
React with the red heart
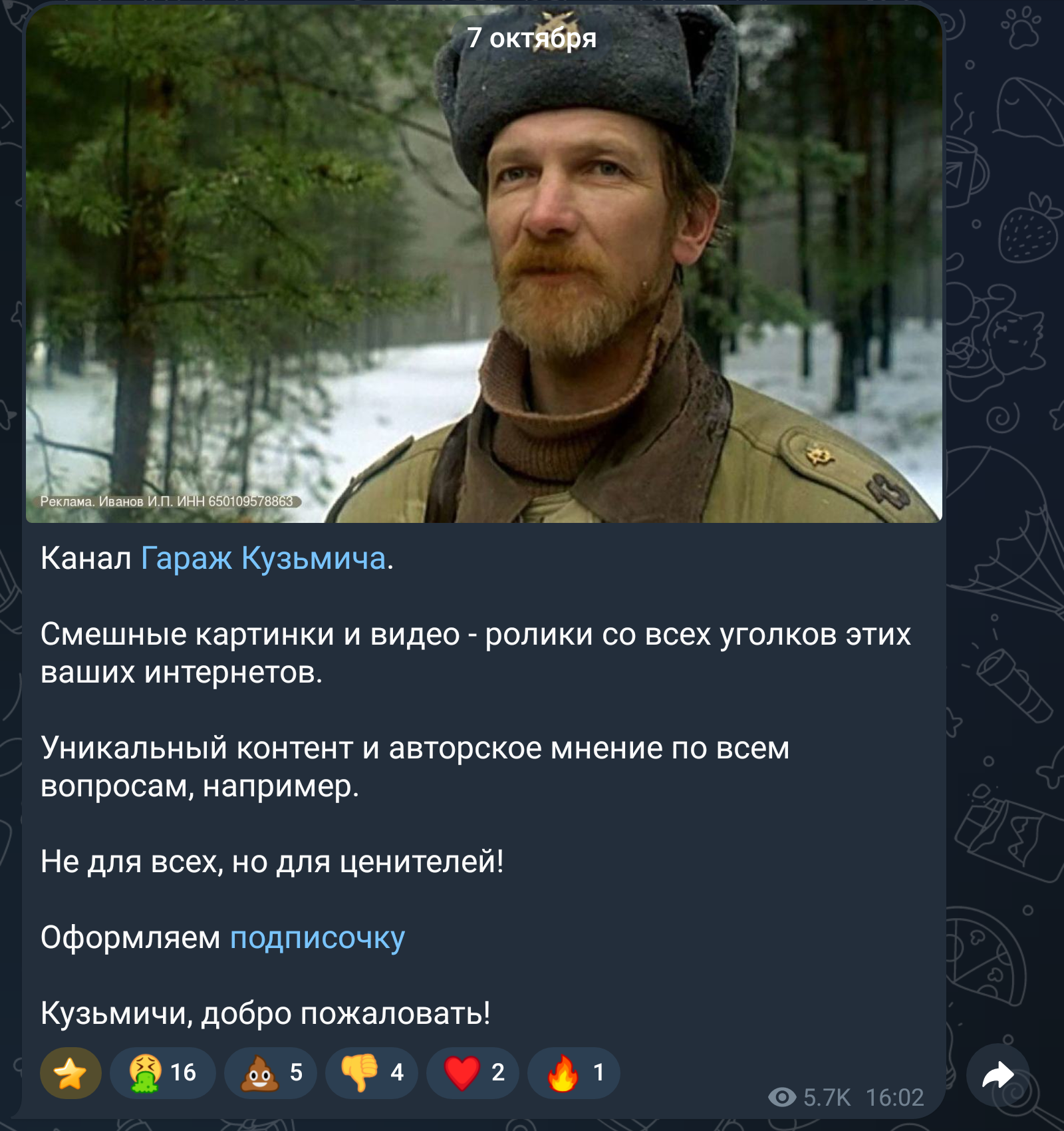tap(473, 1072)
